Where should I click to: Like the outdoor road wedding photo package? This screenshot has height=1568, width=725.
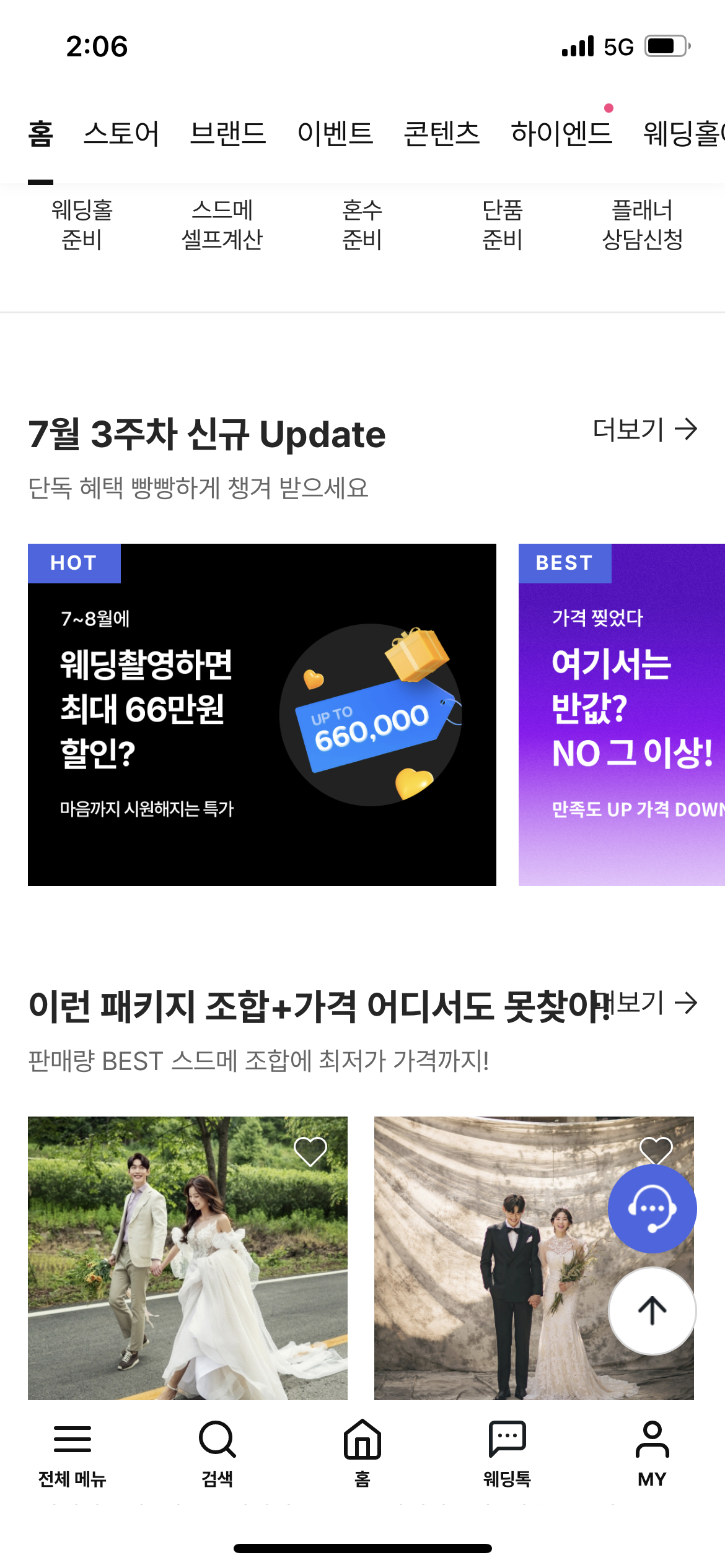(x=310, y=1152)
